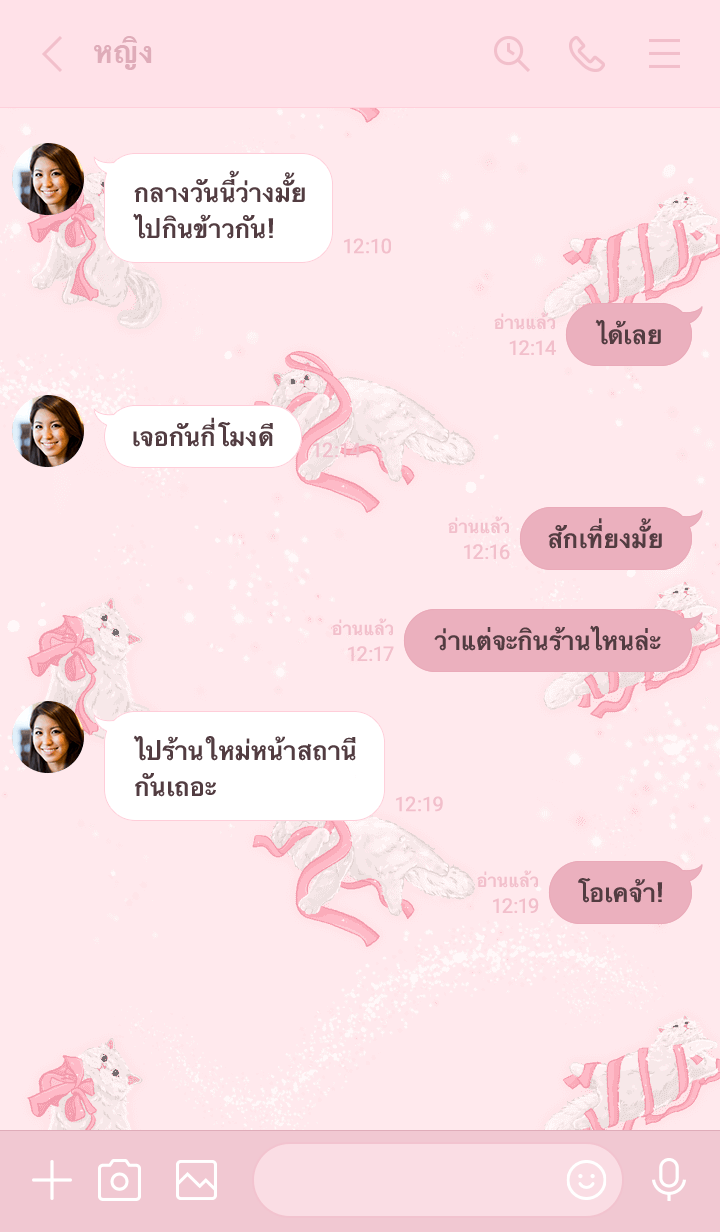Open the chat menu
Screen dimensions: 720x1232
664,54
